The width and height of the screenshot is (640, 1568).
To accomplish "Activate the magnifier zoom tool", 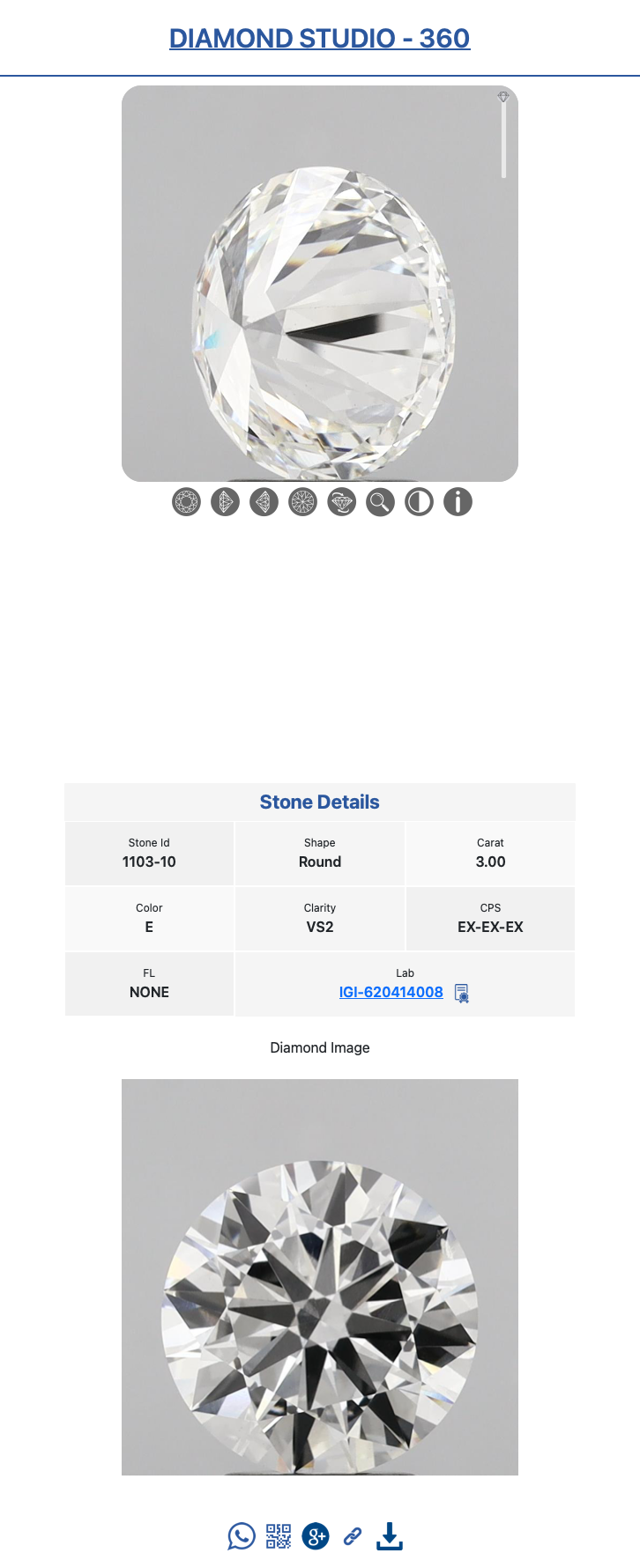I will (380, 502).
